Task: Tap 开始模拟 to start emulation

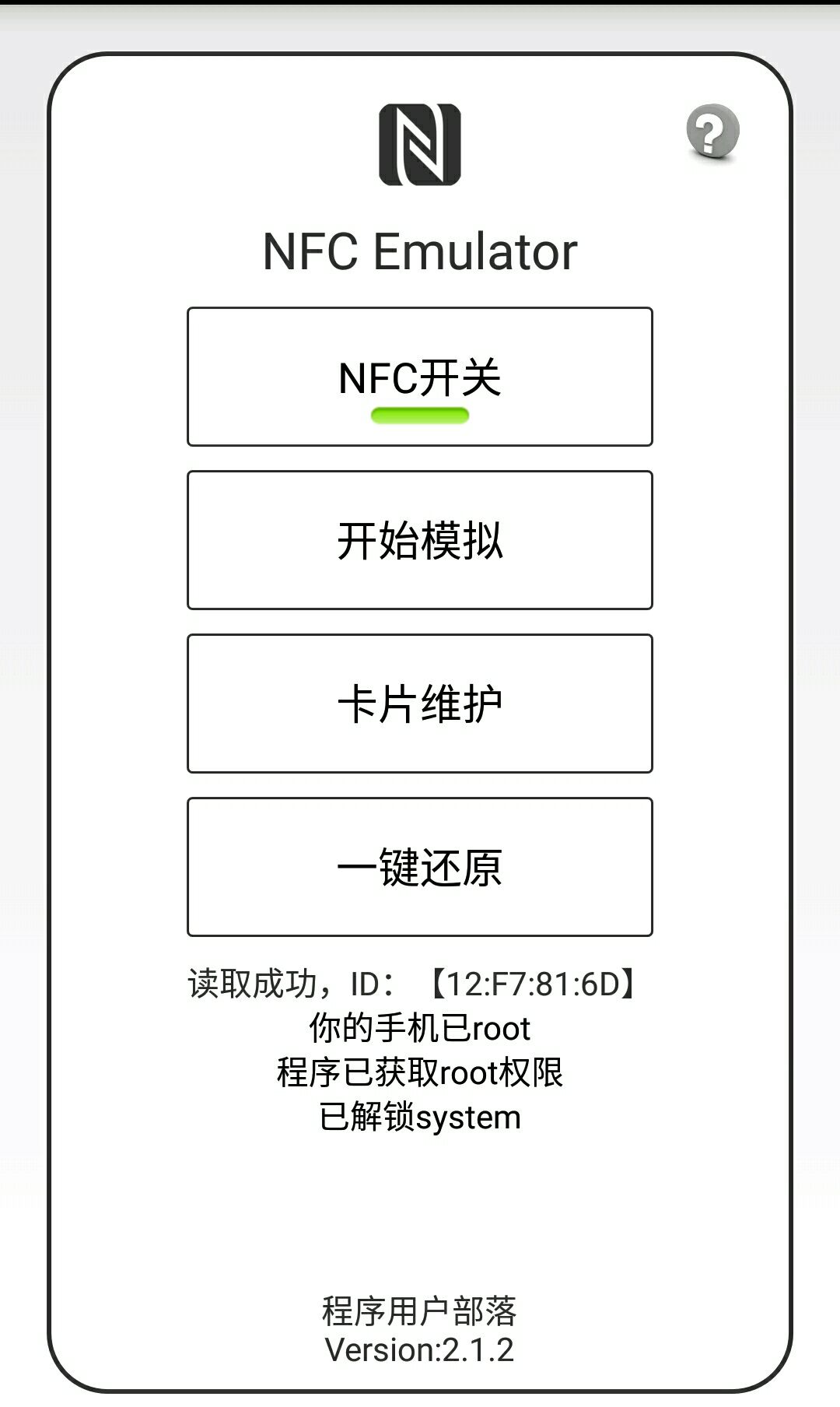Action: coord(420,540)
